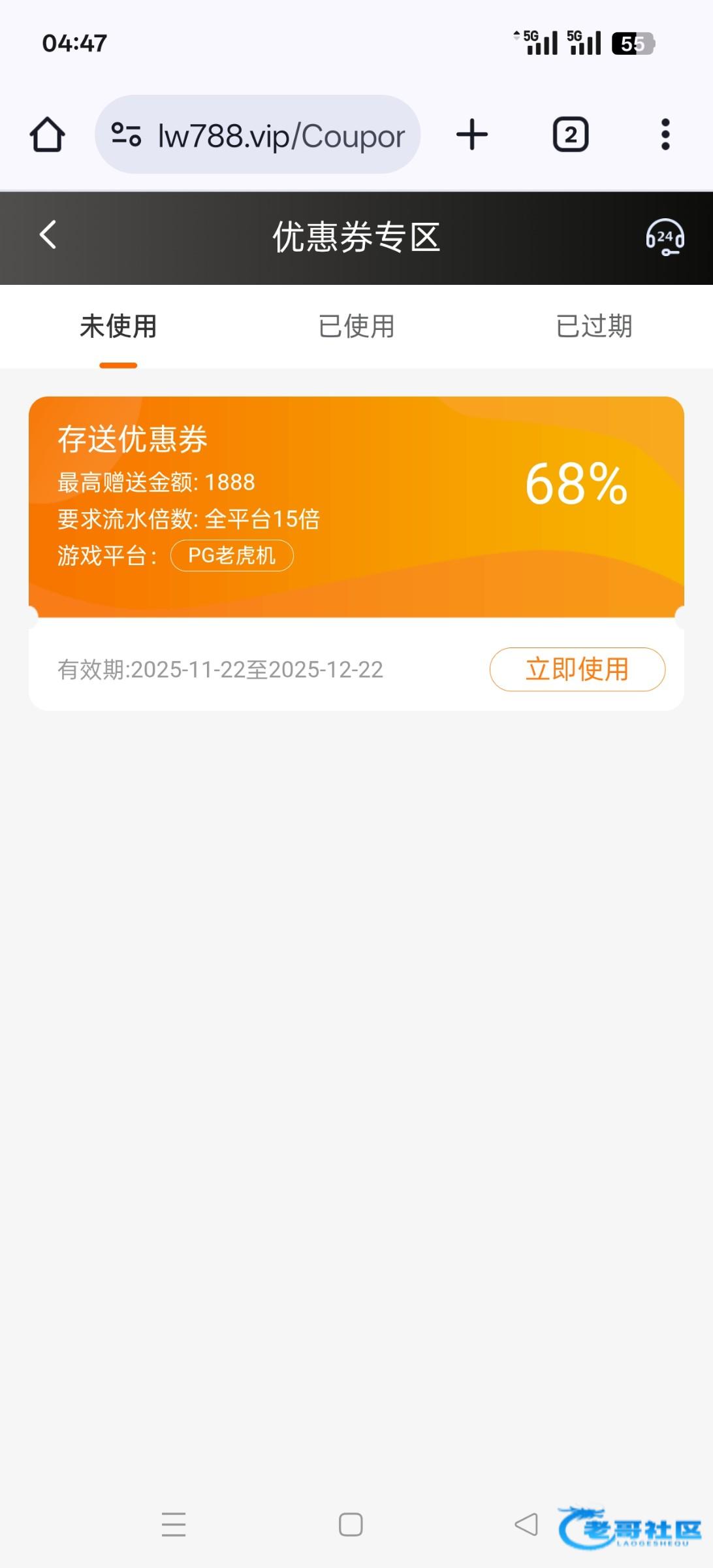Tap the system recent apps button
This screenshot has height=1568, width=713.
[174, 1525]
